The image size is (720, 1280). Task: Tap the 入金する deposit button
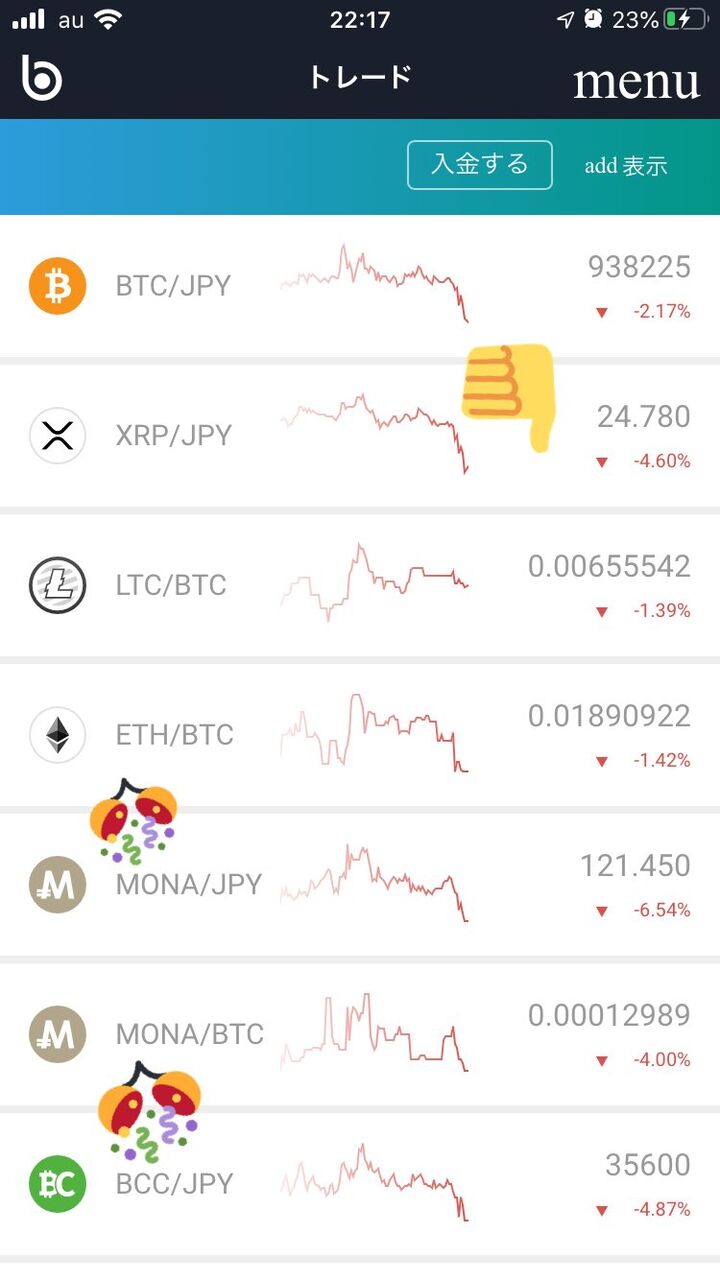coord(480,165)
